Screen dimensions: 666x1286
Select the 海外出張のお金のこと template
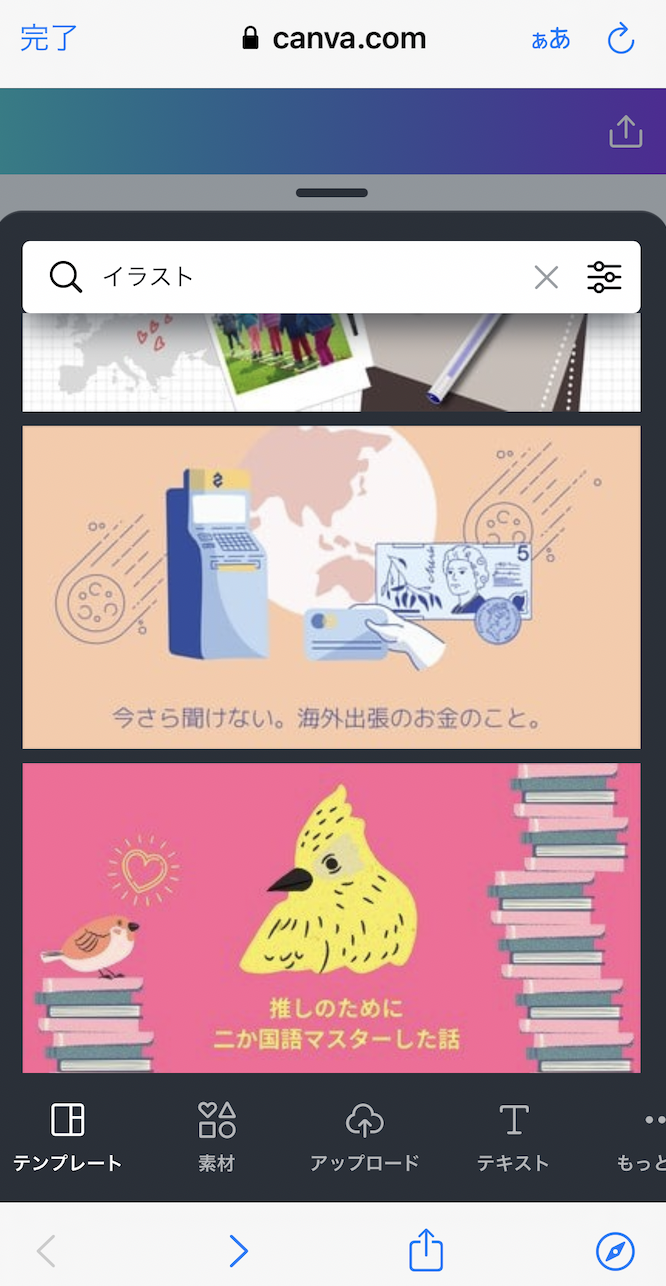(331, 587)
